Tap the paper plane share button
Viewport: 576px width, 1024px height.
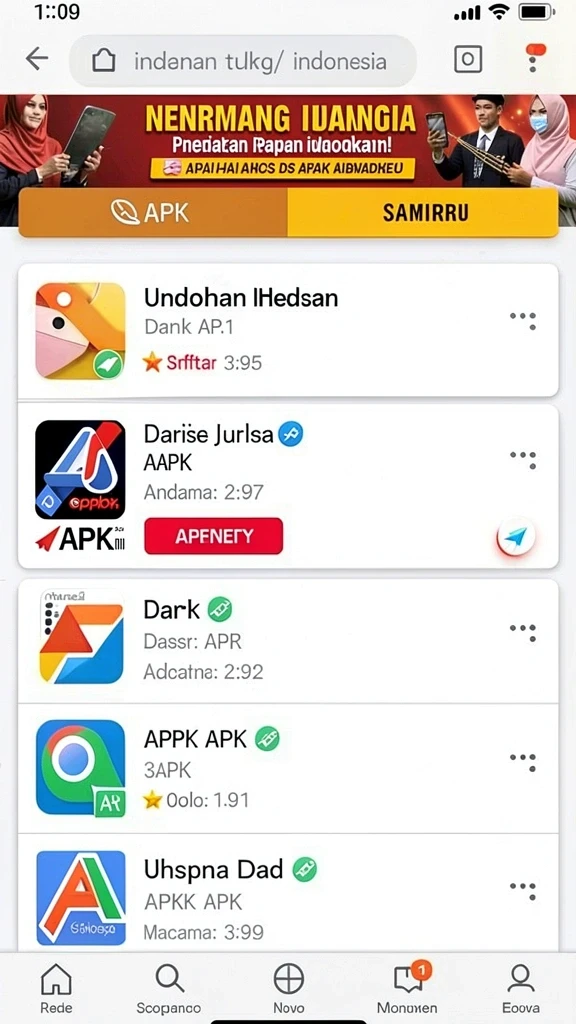pyautogui.click(x=516, y=538)
